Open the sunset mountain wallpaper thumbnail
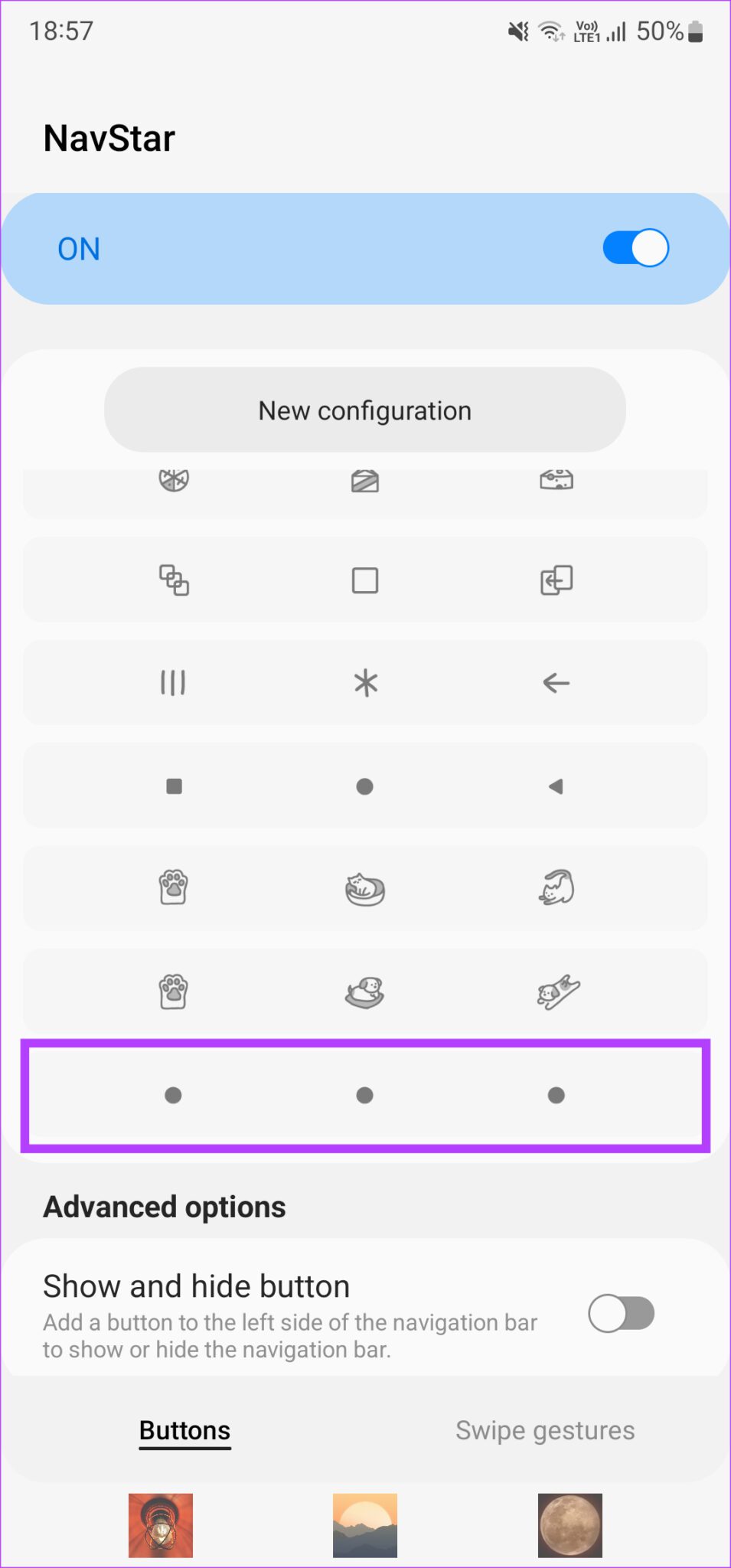Screen dimensions: 731x1568 [365, 1526]
